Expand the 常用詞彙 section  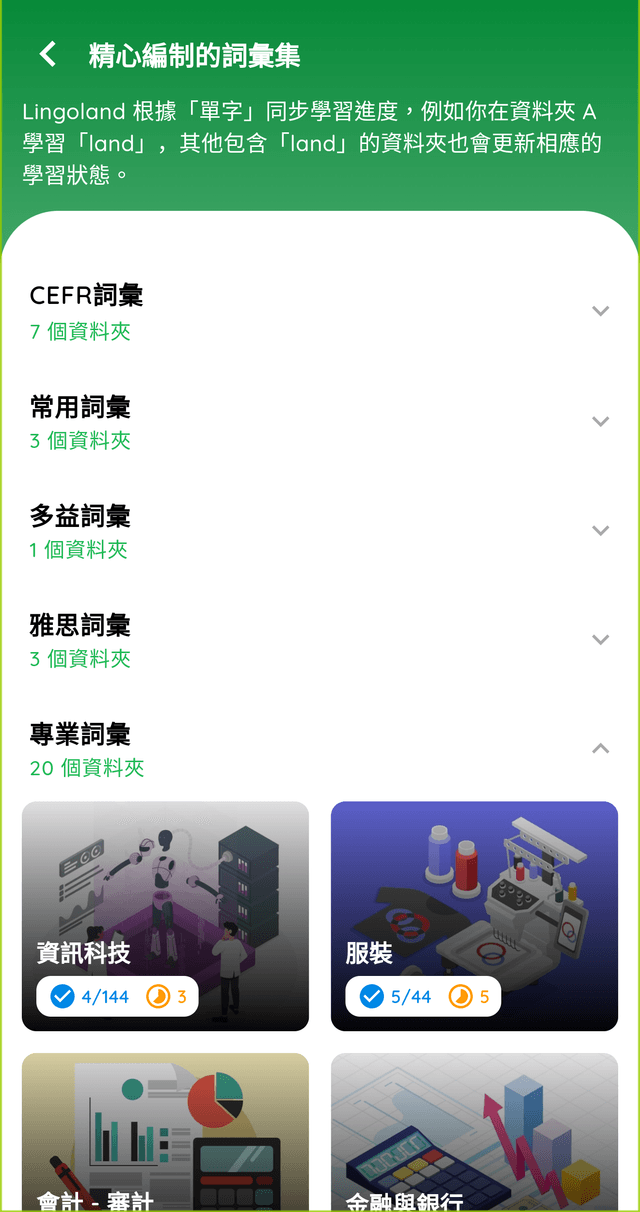(x=600, y=421)
